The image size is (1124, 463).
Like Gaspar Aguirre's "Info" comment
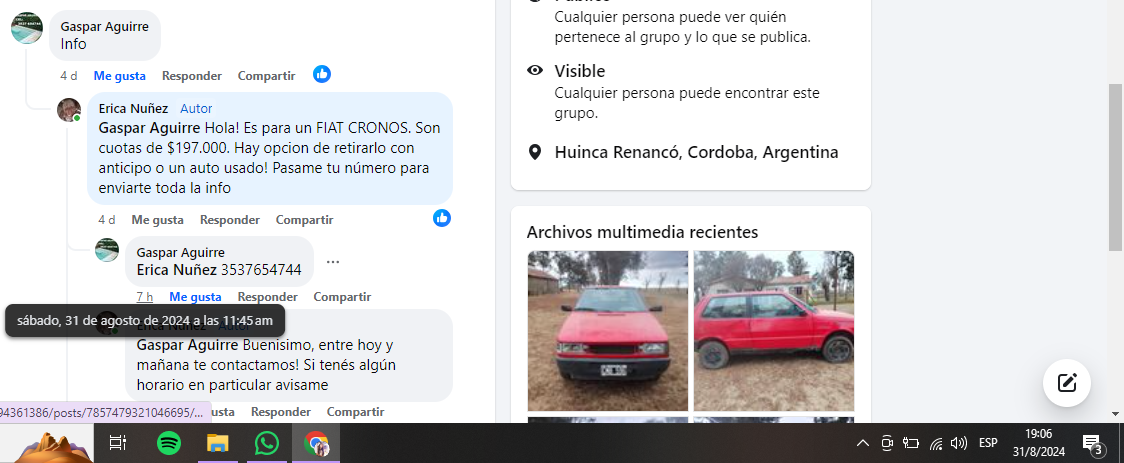119,75
